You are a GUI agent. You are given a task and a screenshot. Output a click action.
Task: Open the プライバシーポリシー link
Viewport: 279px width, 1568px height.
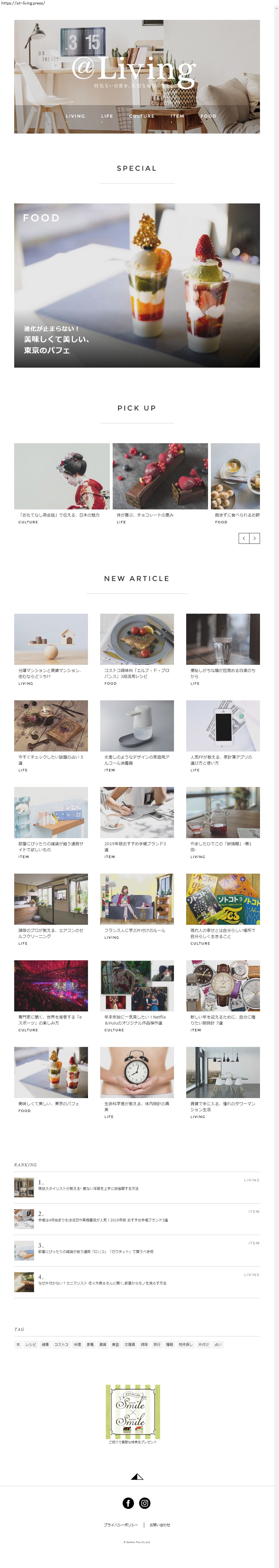coord(120,1525)
